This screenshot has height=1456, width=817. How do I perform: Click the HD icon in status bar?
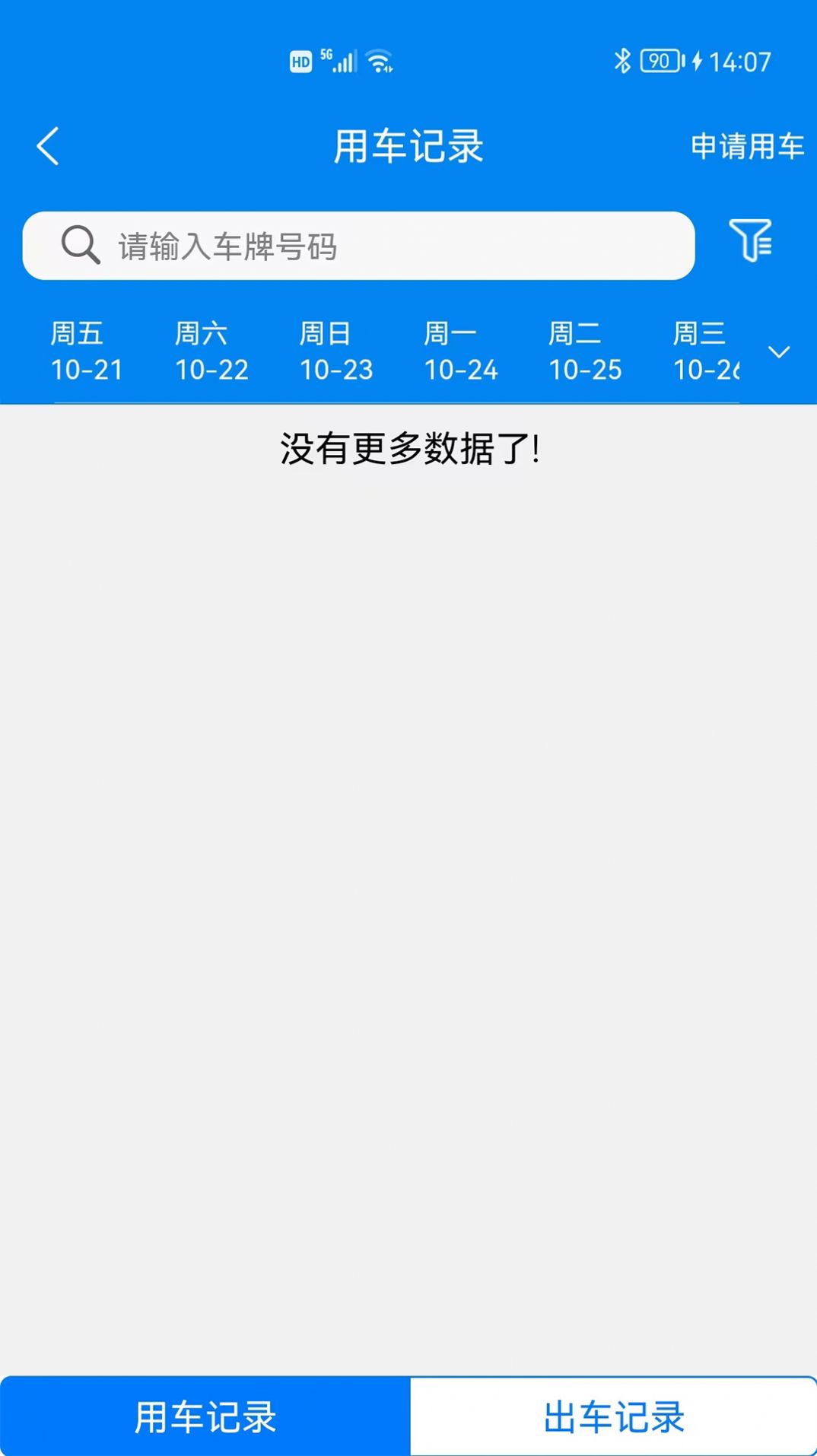(x=300, y=61)
